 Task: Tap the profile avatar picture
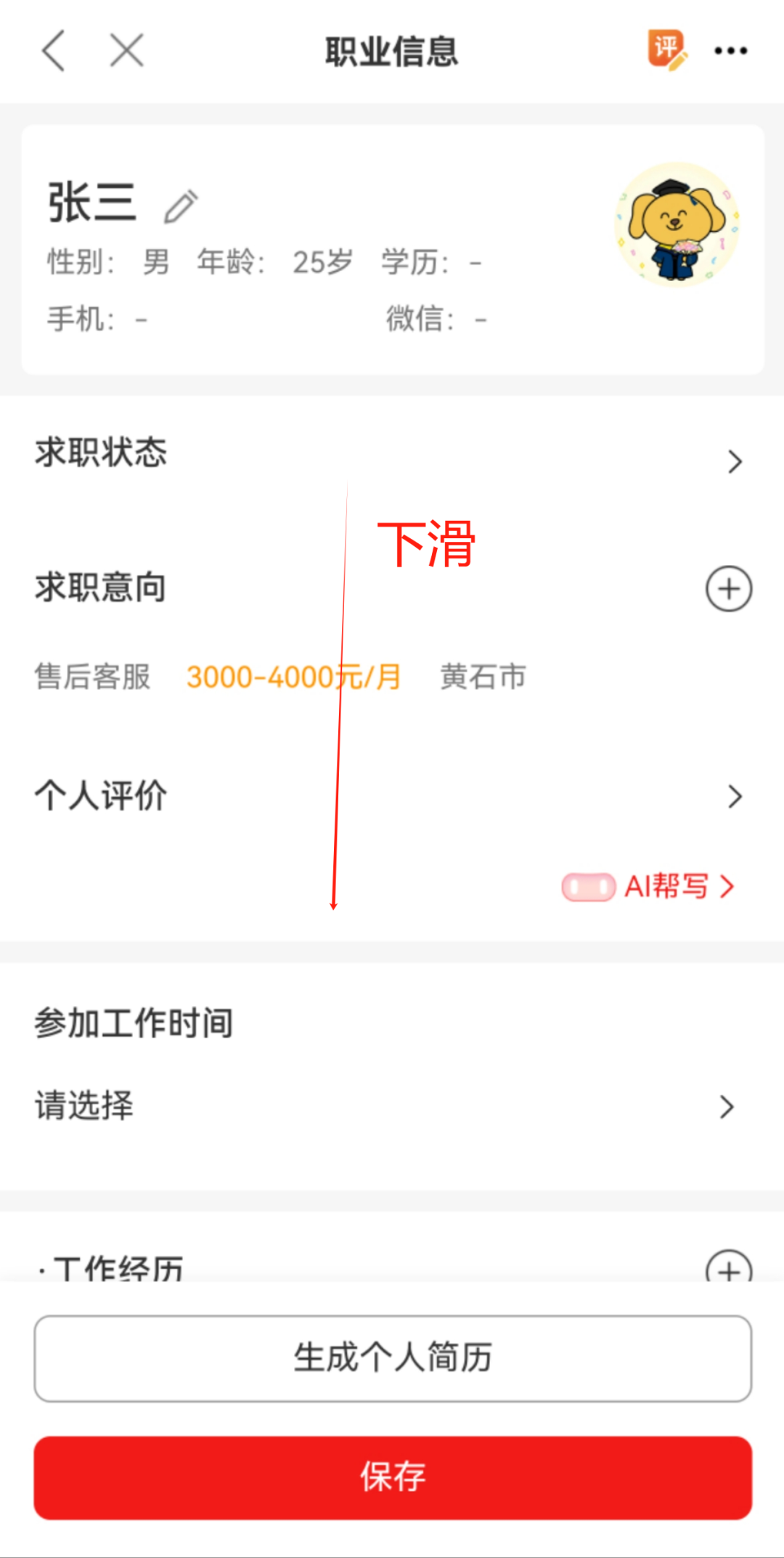pyautogui.click(x=677, y=224)
